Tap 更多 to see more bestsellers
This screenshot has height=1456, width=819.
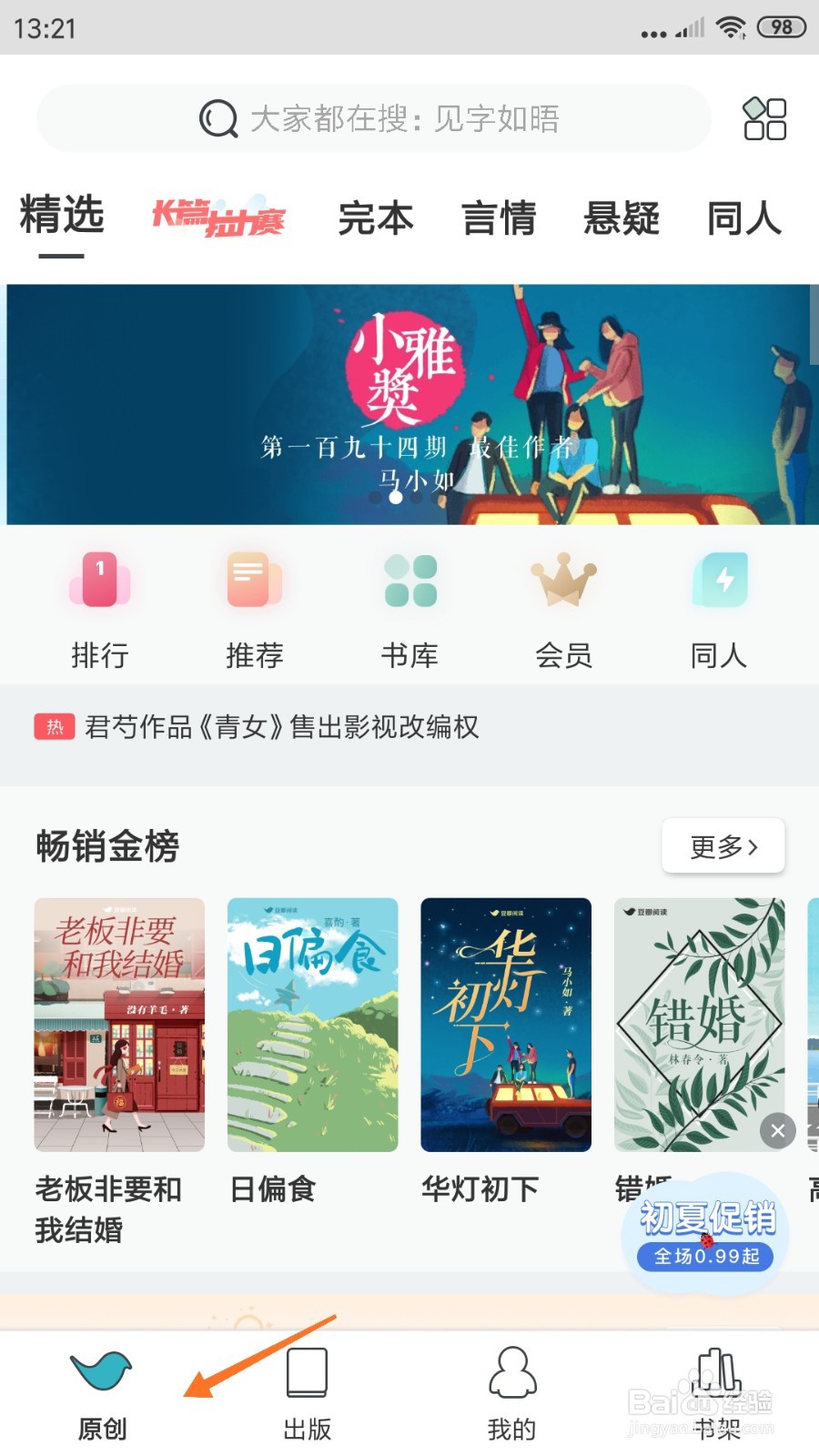pyautogui.click(x=722, y=845)
